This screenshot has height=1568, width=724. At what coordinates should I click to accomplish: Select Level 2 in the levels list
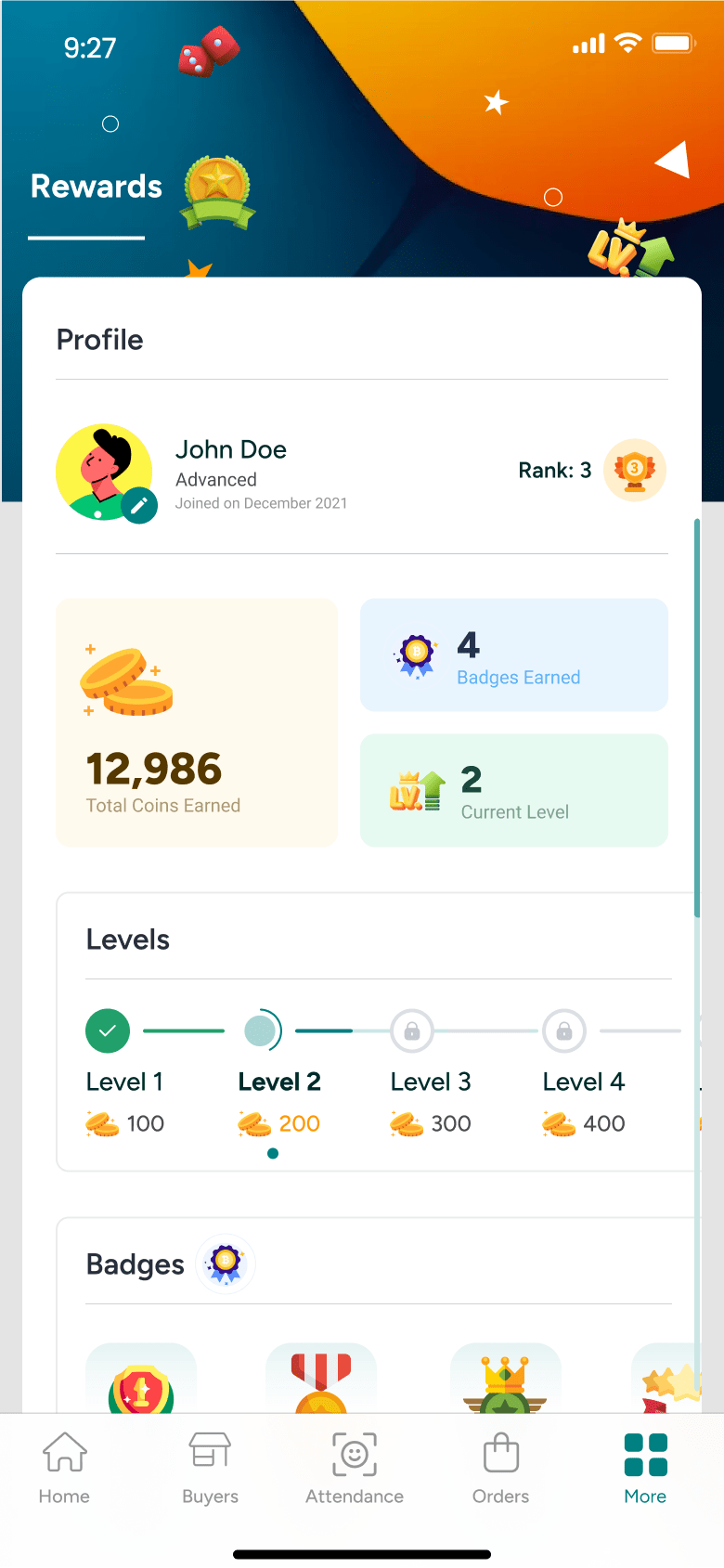(261, 1031)
